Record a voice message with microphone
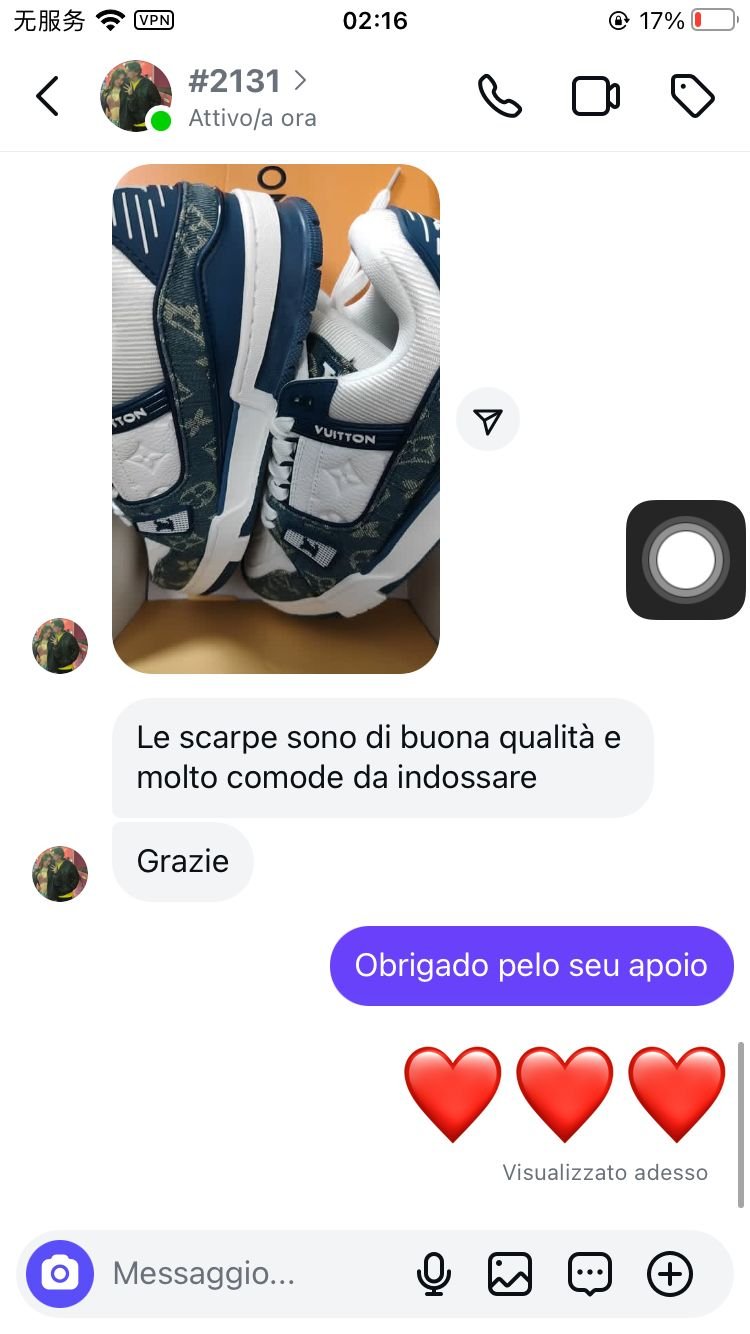750x1334 pixels. point(433,1274)
